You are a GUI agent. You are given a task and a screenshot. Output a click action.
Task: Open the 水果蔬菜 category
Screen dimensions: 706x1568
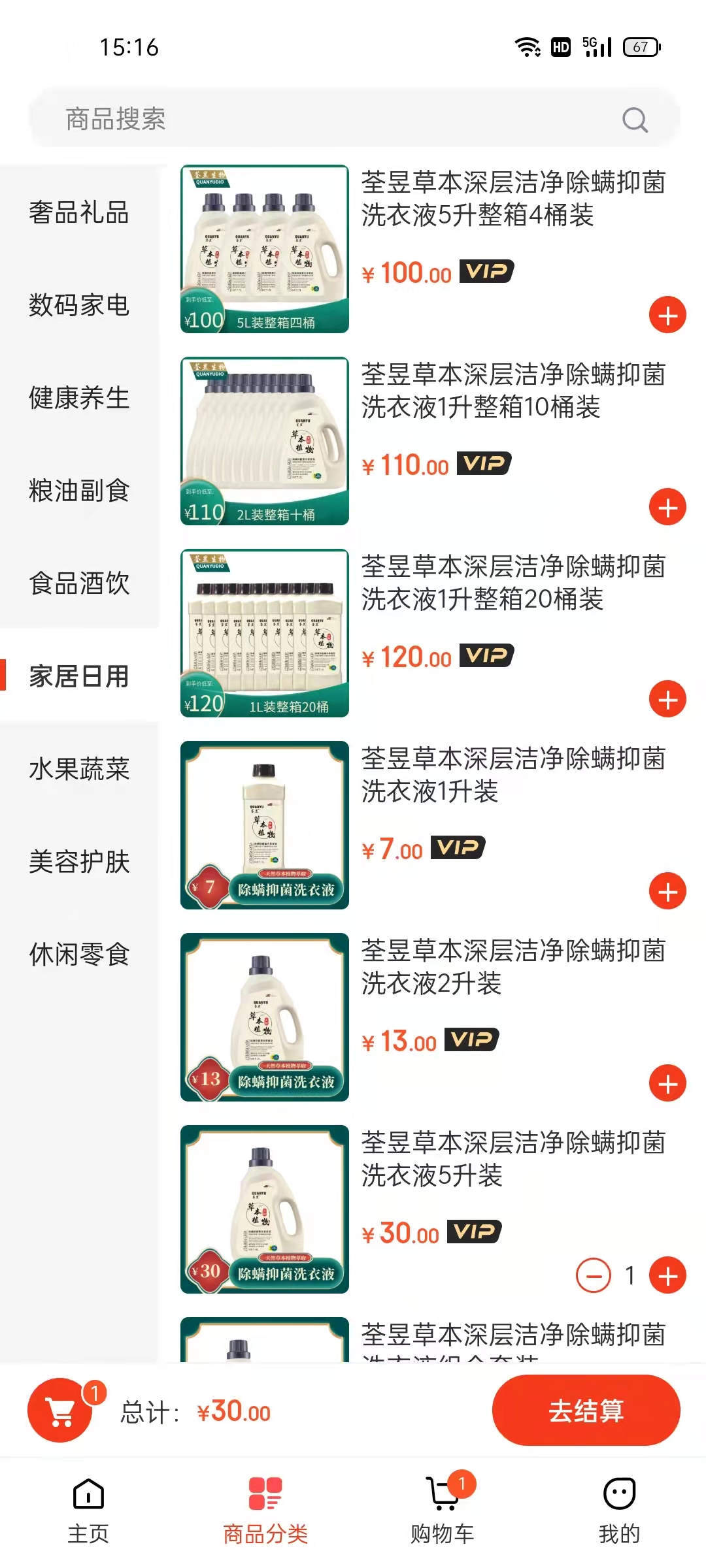click(x=78, y=769)
